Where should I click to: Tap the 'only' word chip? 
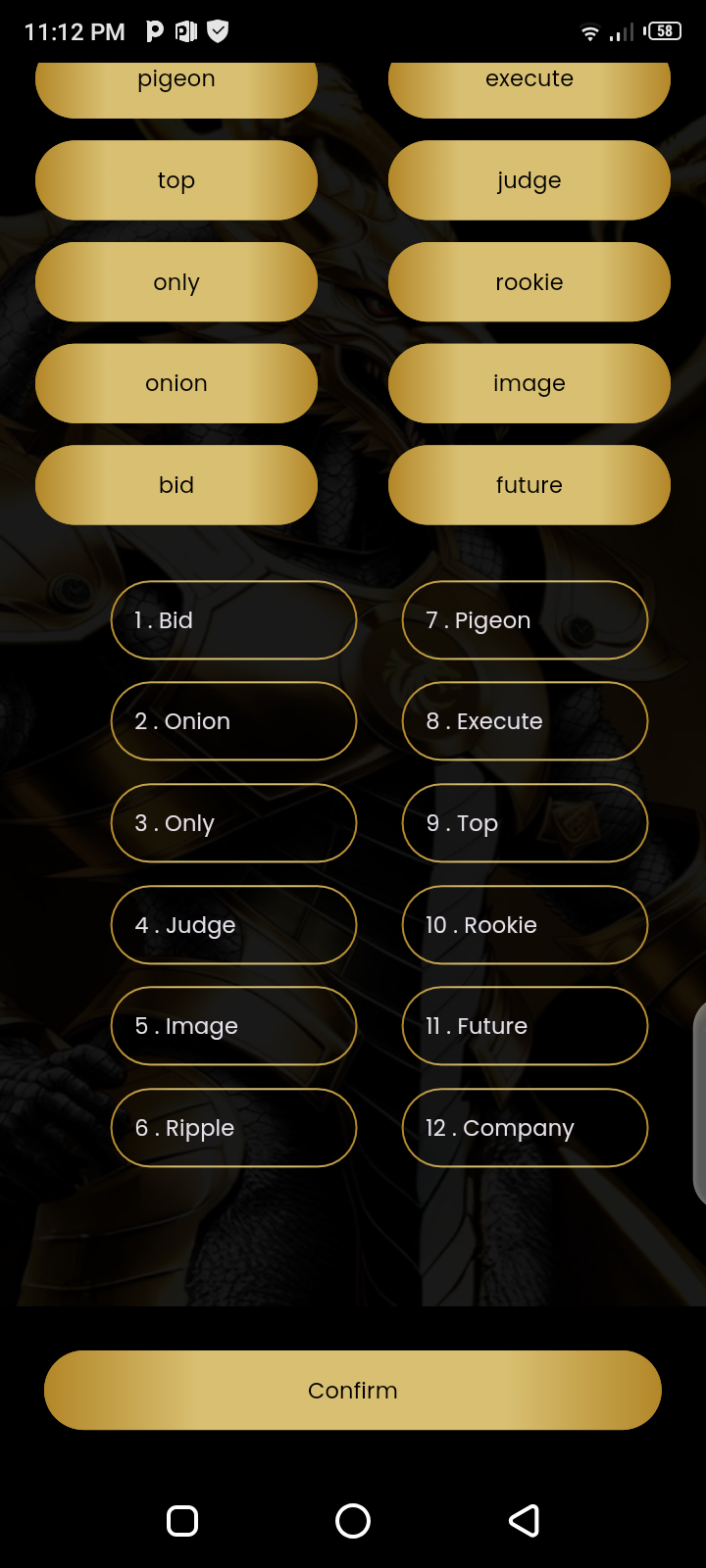click(176, 282)
